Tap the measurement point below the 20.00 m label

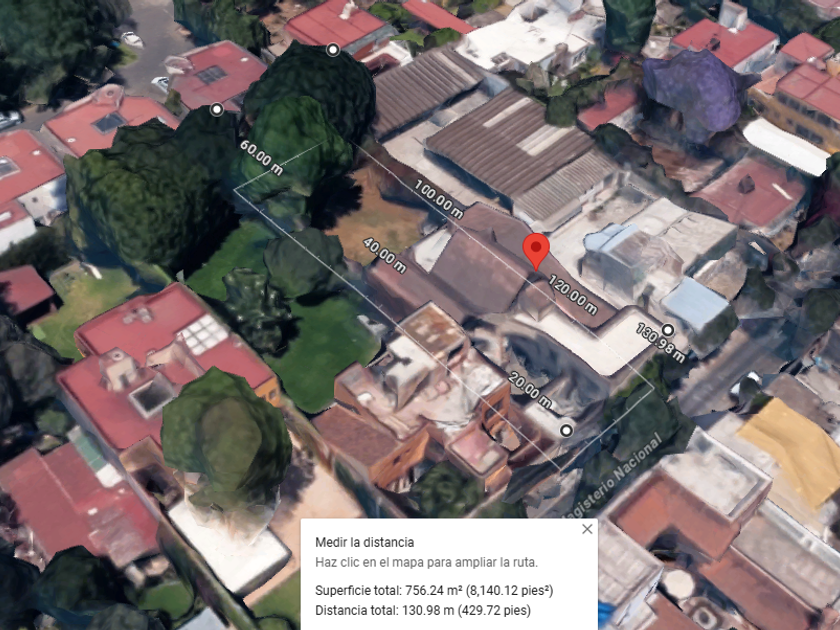pyautogui.click(x=566, y=430)
